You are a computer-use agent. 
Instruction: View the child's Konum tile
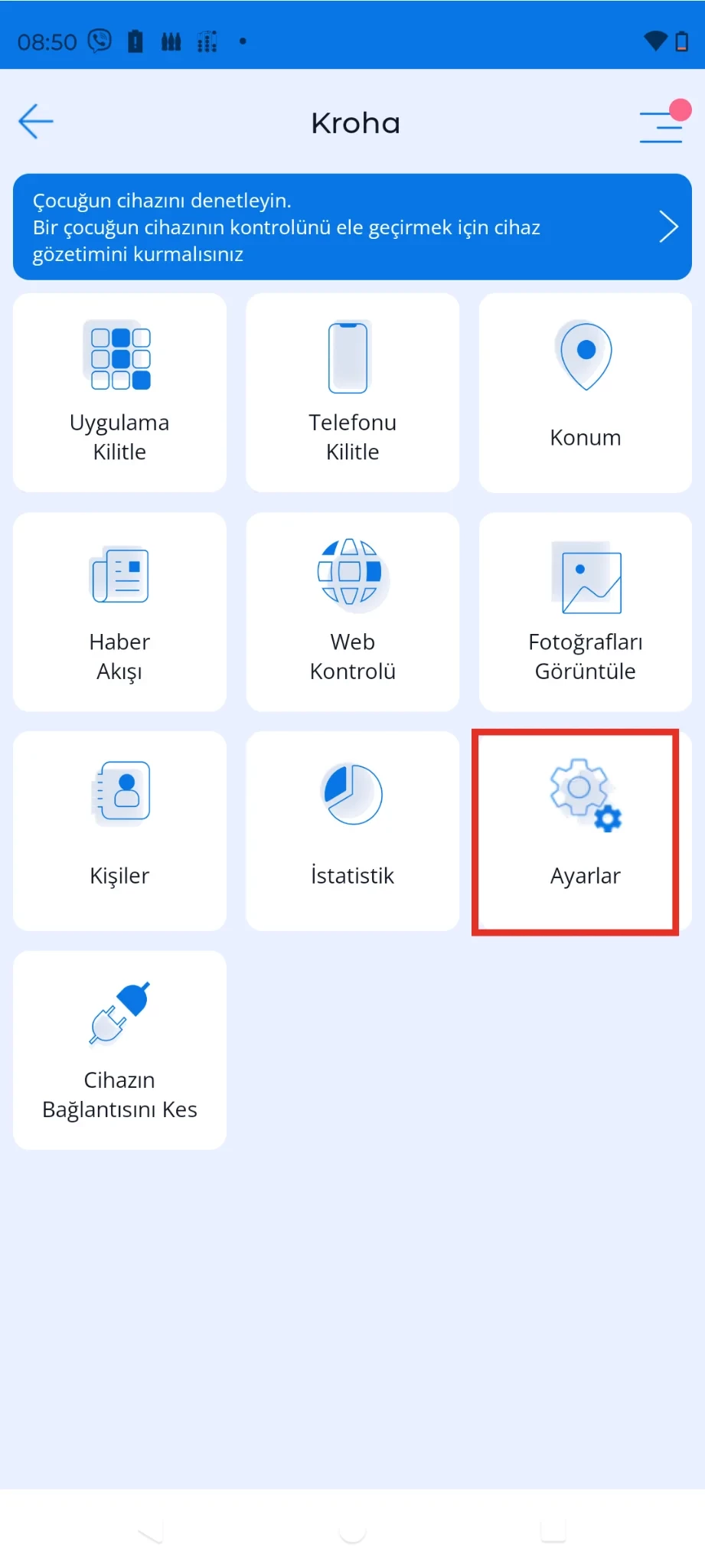(585, 392)
